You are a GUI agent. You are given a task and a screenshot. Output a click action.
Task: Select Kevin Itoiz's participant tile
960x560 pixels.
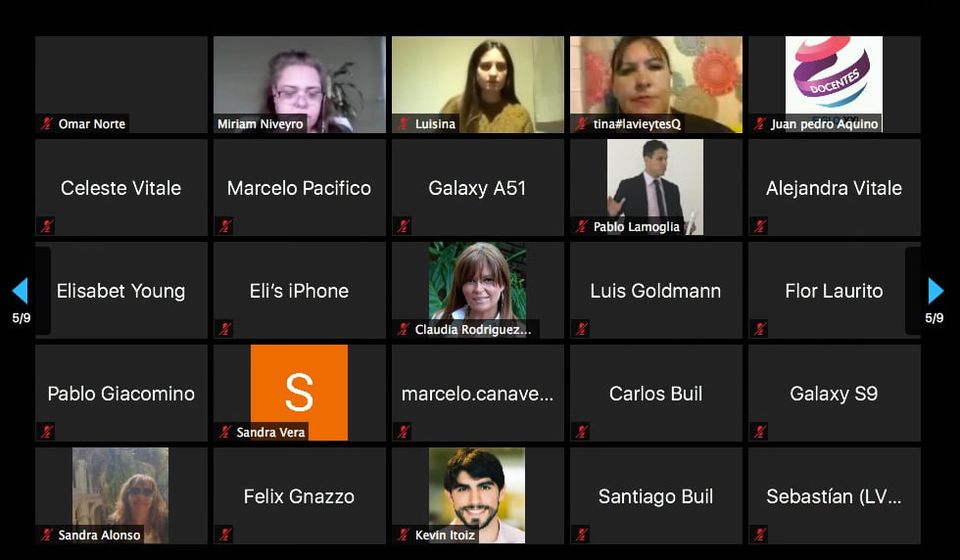(477, 495)
